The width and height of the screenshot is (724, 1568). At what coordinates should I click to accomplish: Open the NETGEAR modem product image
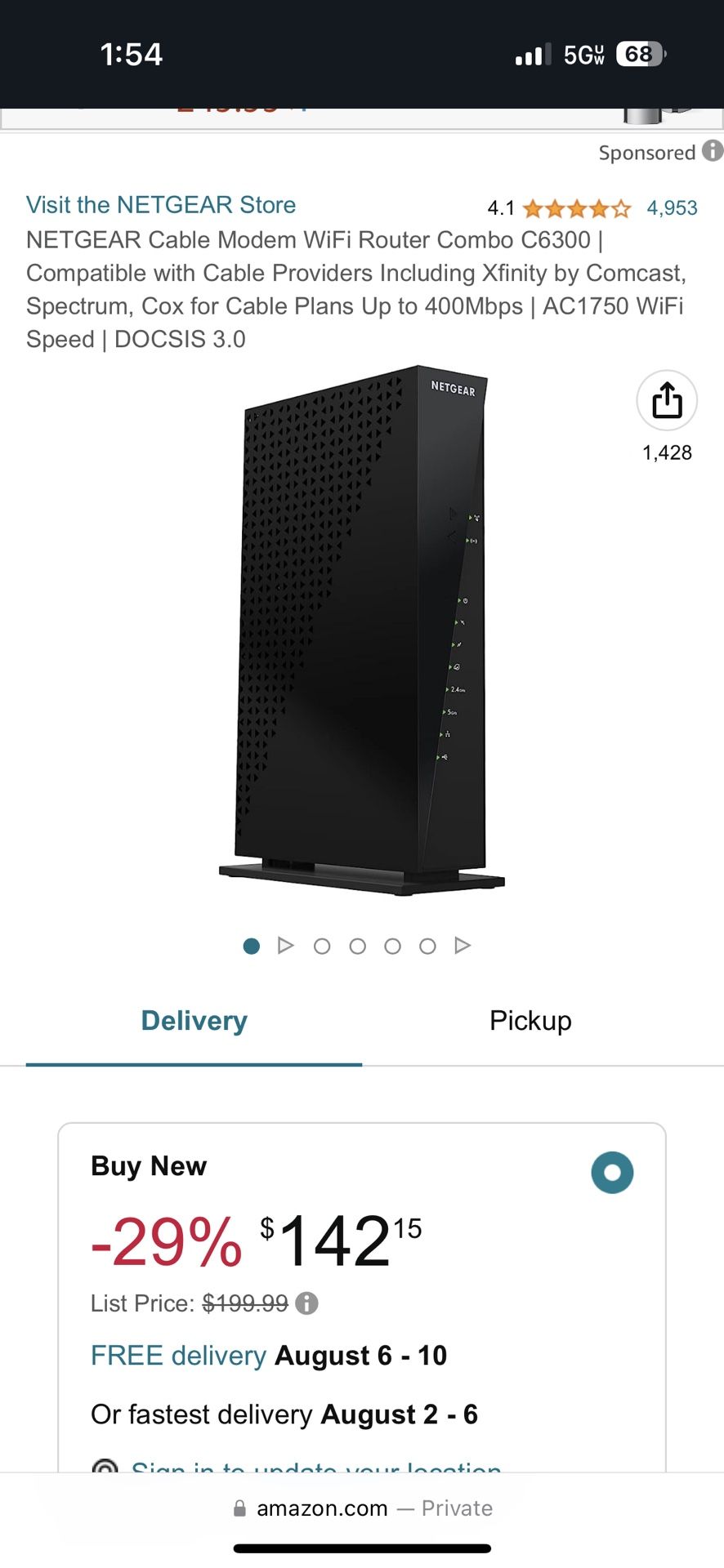(x=362, y=629)
